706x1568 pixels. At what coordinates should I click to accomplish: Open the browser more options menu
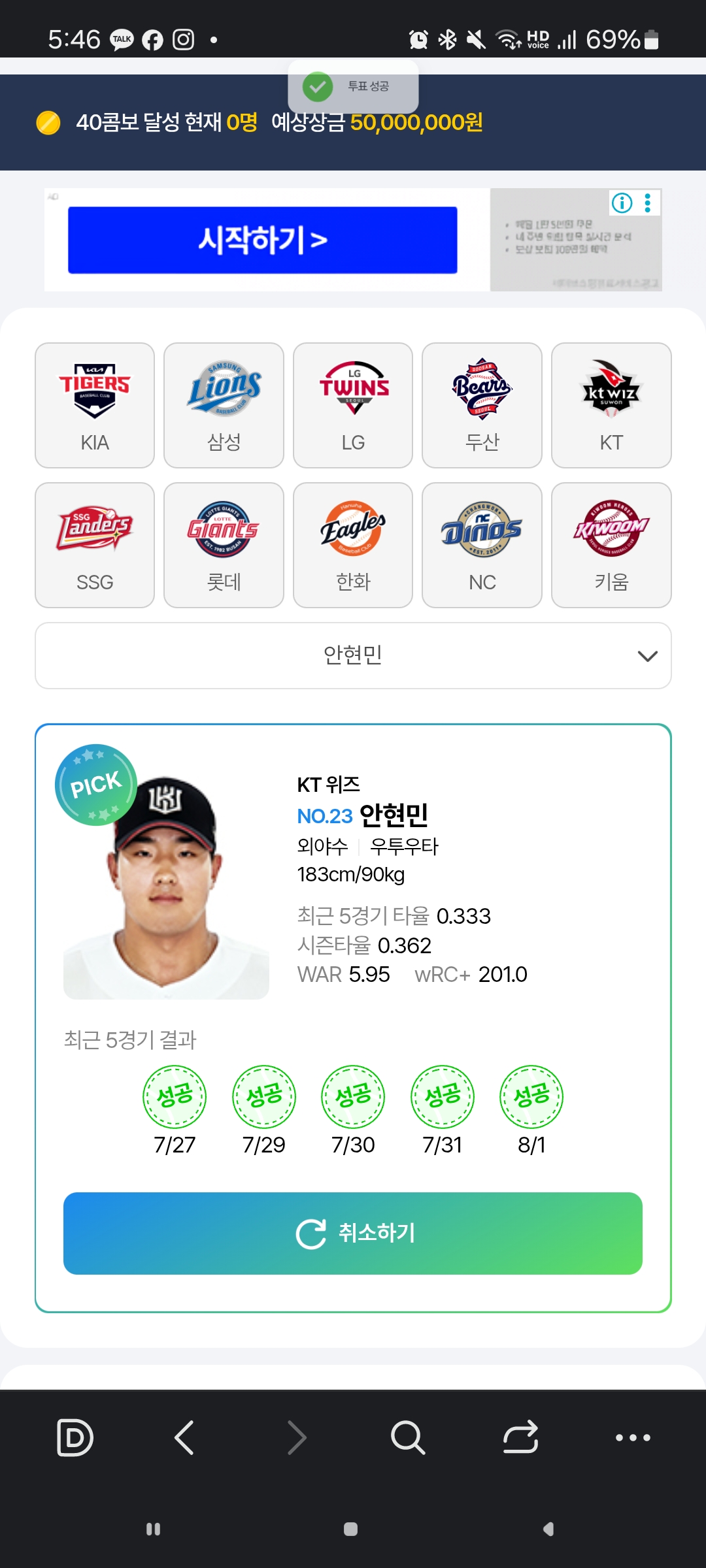point(633,1437)
